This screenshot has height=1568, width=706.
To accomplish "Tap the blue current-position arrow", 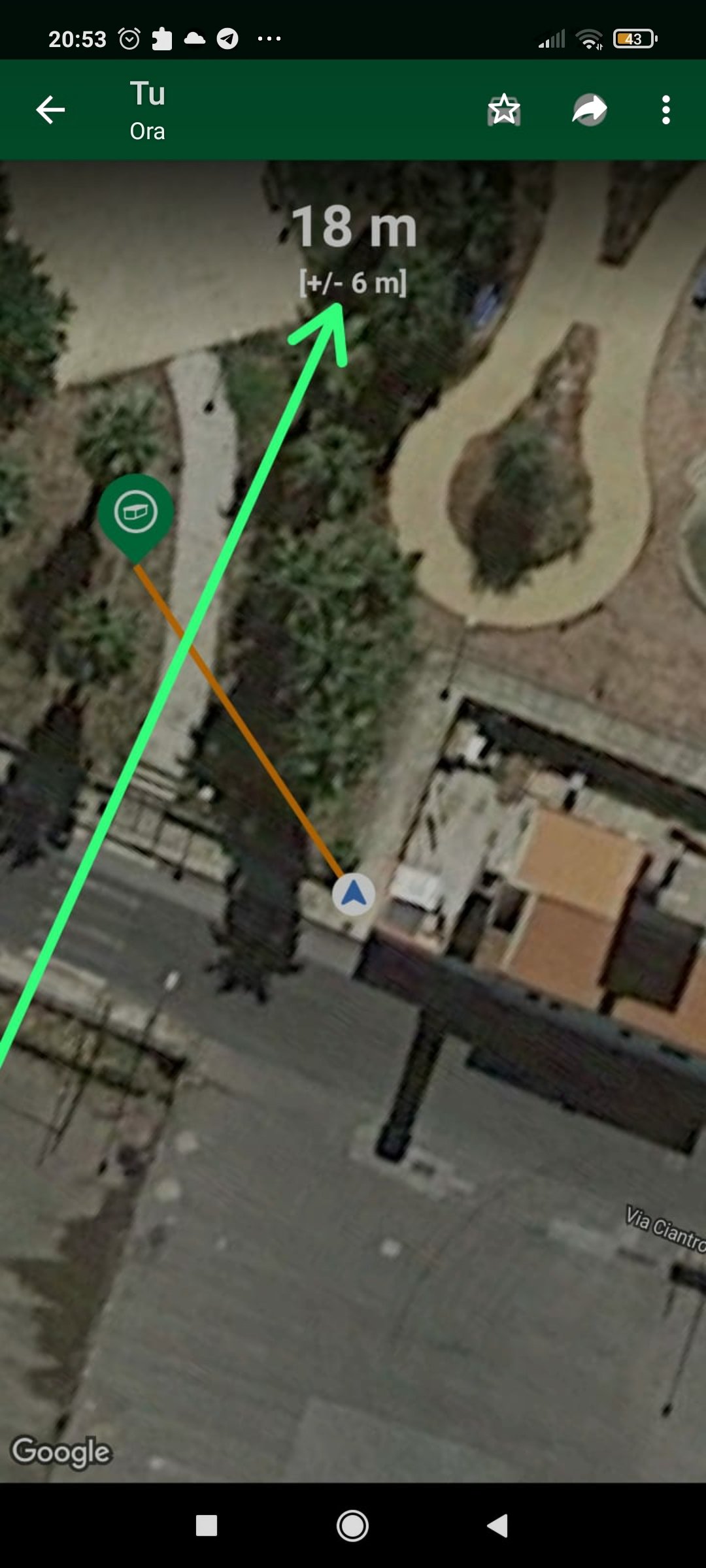I will click(x=354, y=894).
